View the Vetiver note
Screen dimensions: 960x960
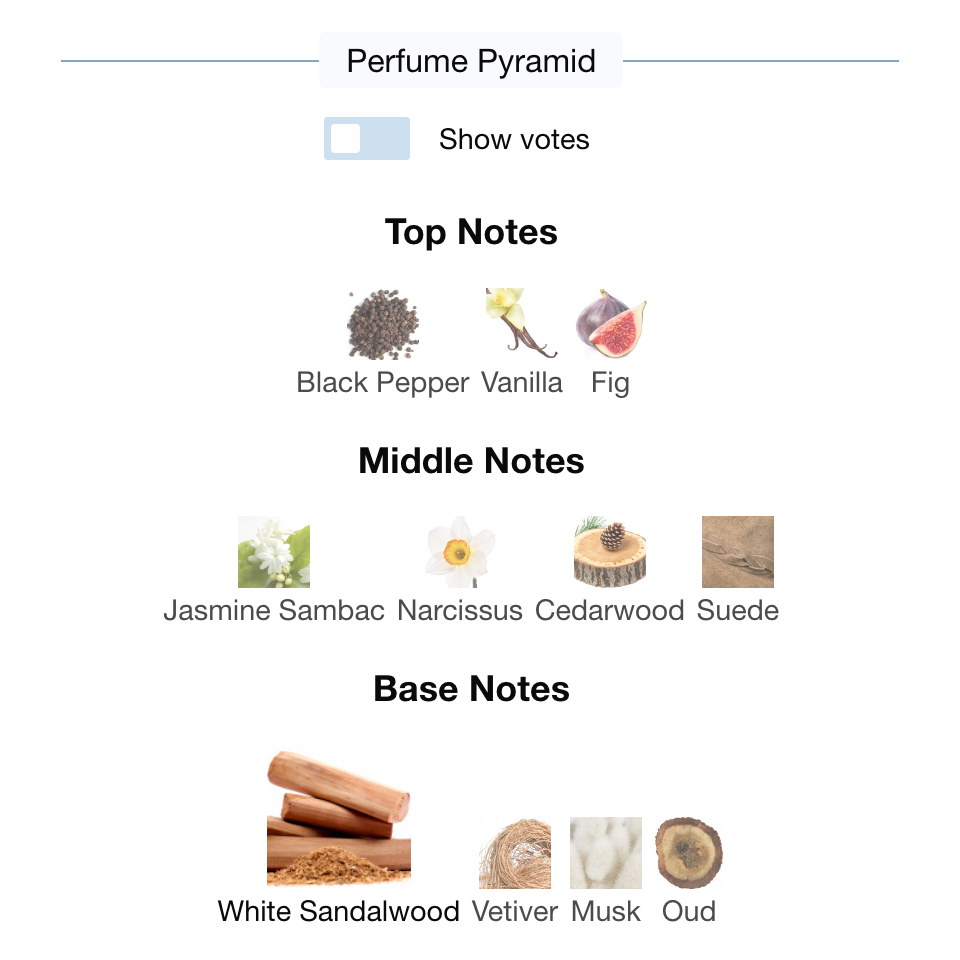[x=515, y=871]
